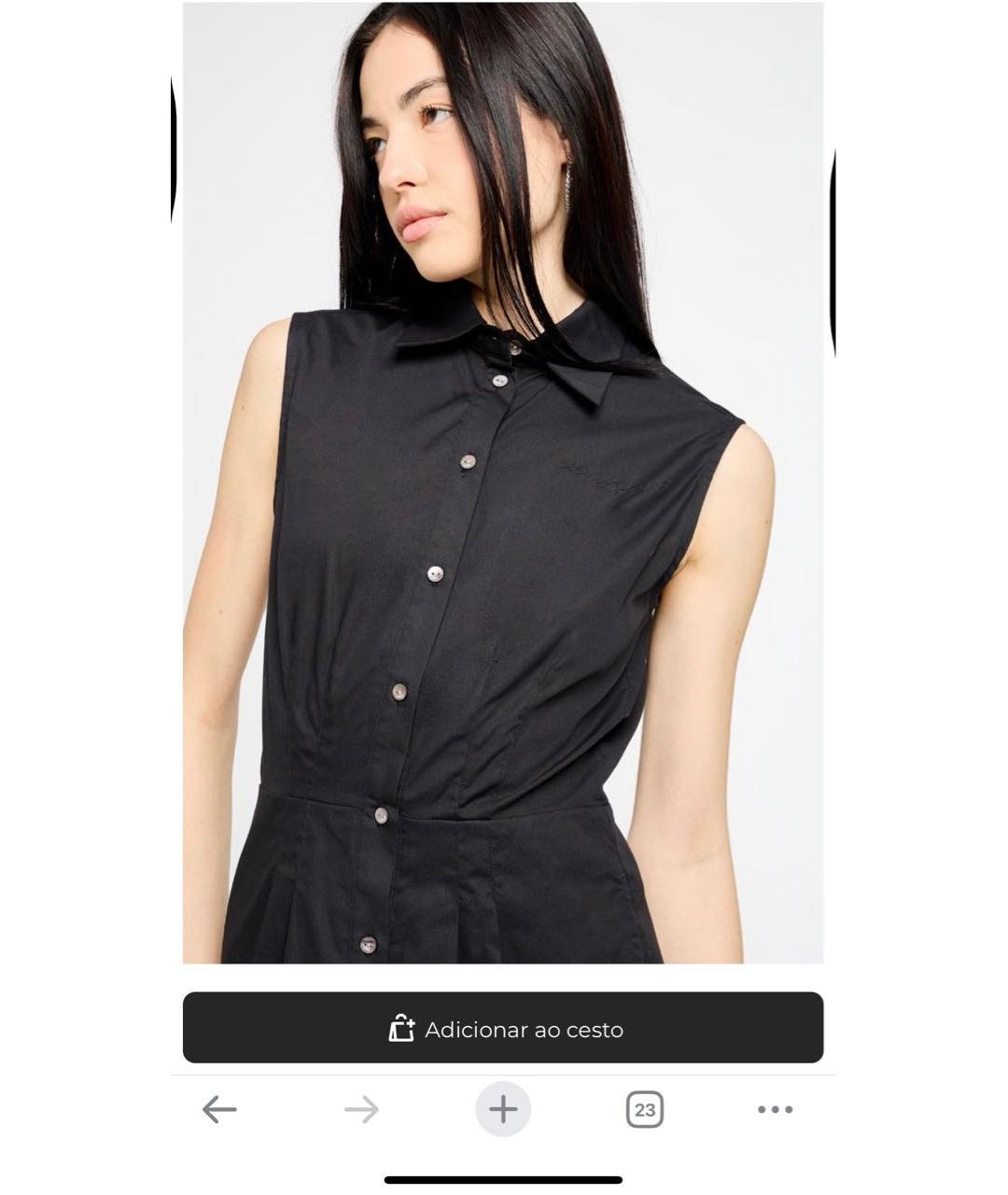Open a new browser tab
Image resolution: width=1008 pixels, height=1195 pixels.
click(x=503, y=1109)
